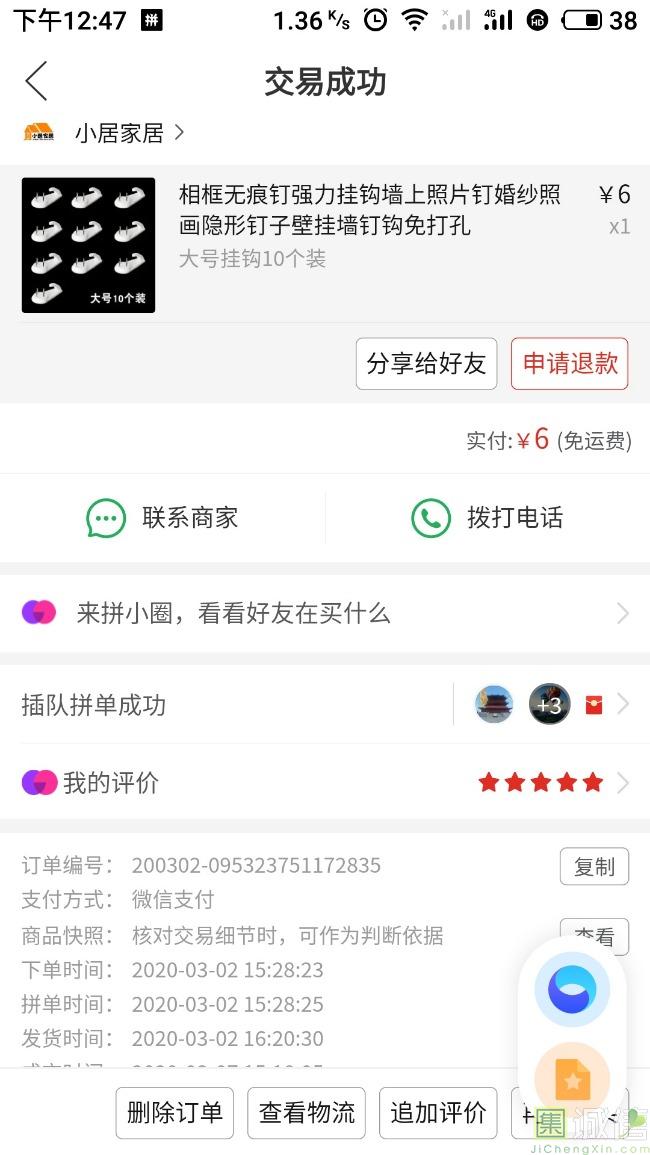Open the 来拼小圈 friends circle row
This screenshot has width=650, height=1155.
tap(325, 613)
